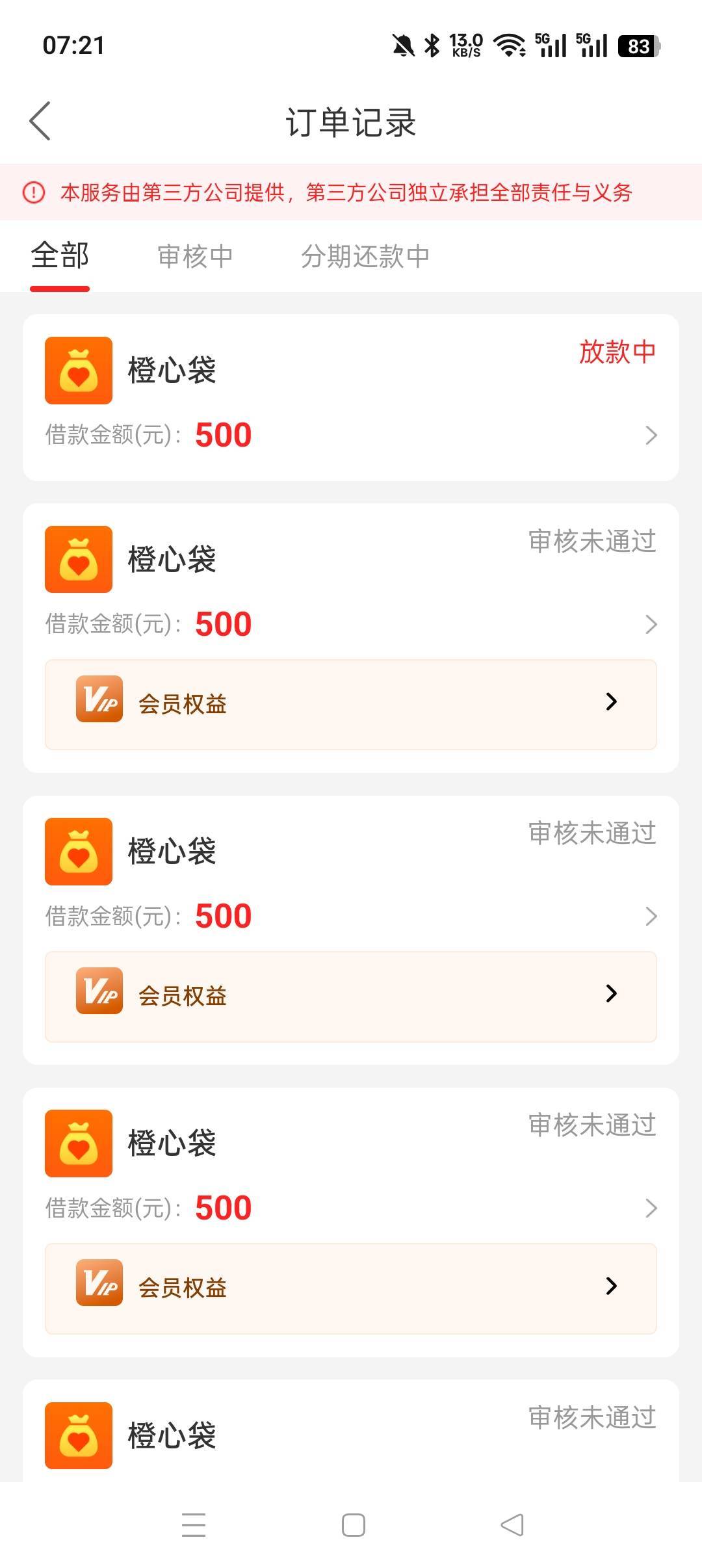Switch to the 审核中 tab
Screen dimensions: 702x1568
pos(195,256)
